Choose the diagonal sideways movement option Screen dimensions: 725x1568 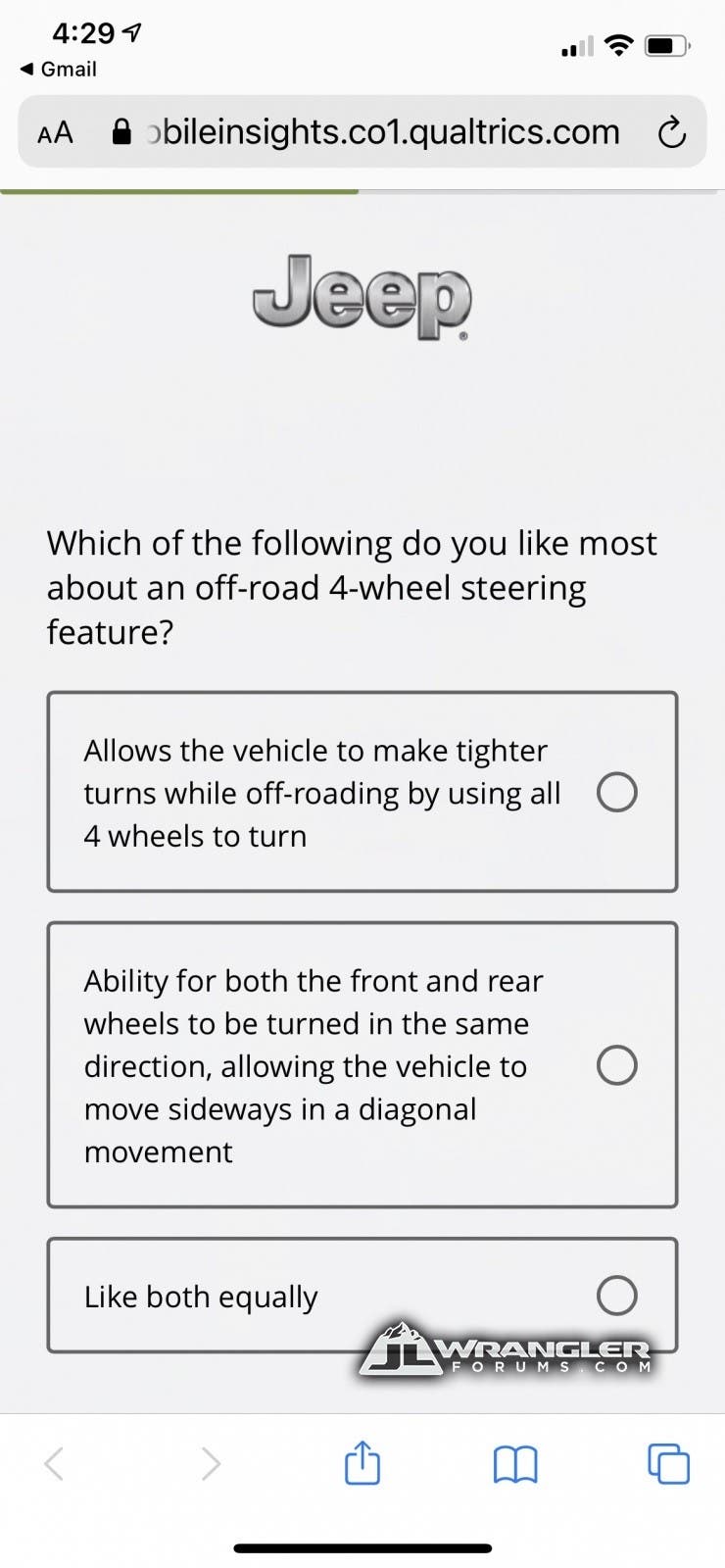point(362,1064)
